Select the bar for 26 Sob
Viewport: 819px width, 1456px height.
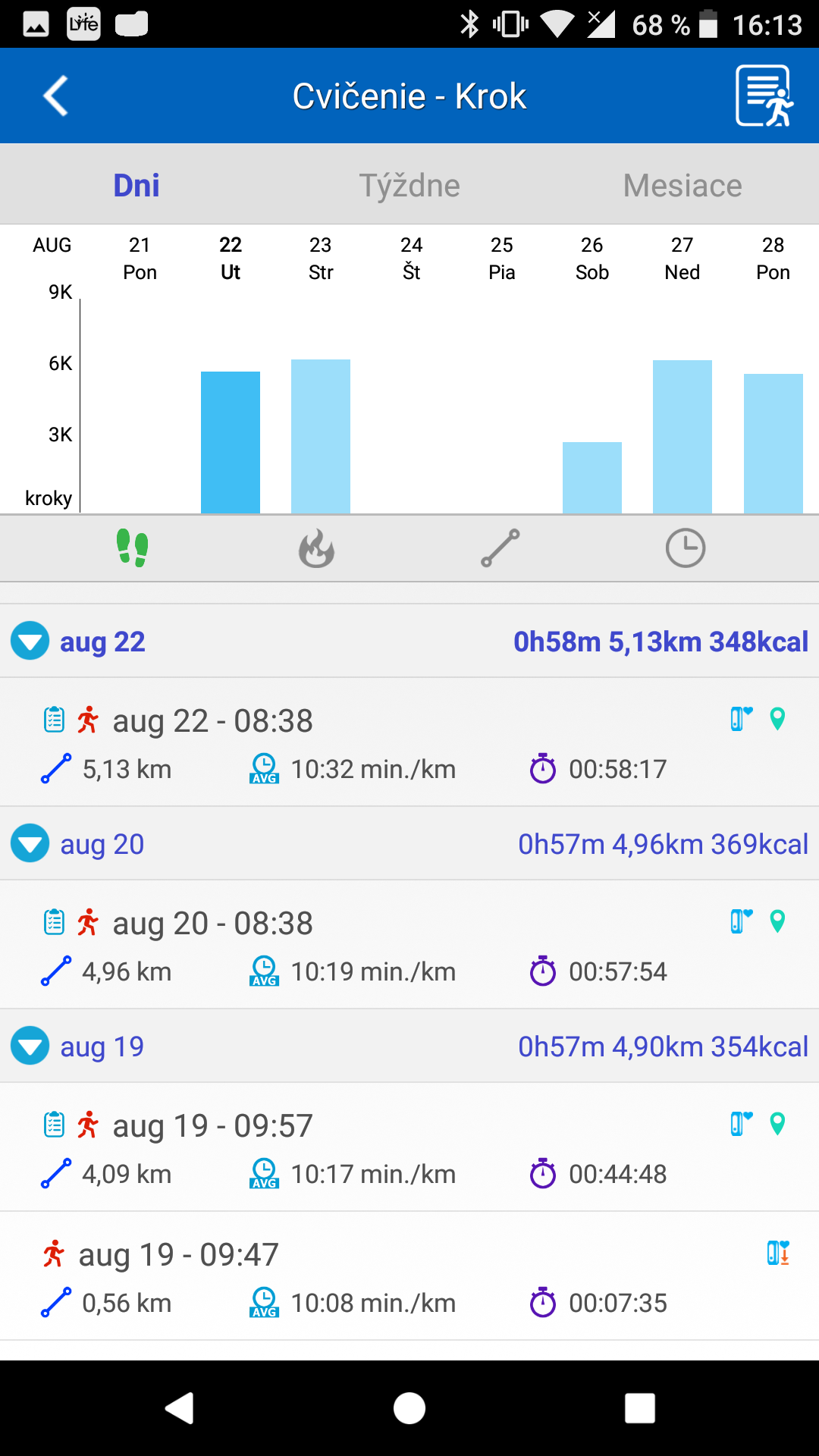pyautogui.click(x=592, y=478)
